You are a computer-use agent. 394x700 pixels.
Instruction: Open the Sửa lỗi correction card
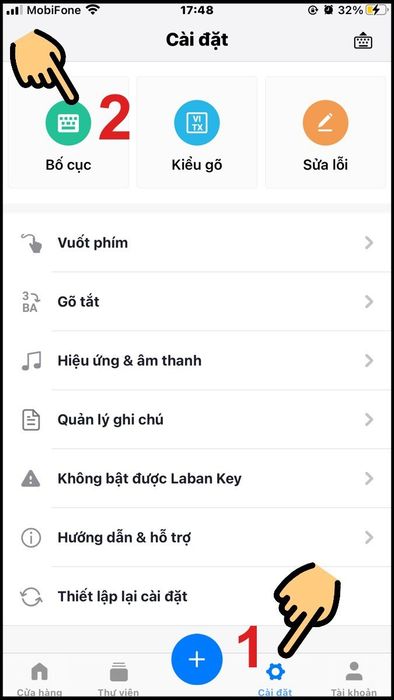[x=326, y=132]
